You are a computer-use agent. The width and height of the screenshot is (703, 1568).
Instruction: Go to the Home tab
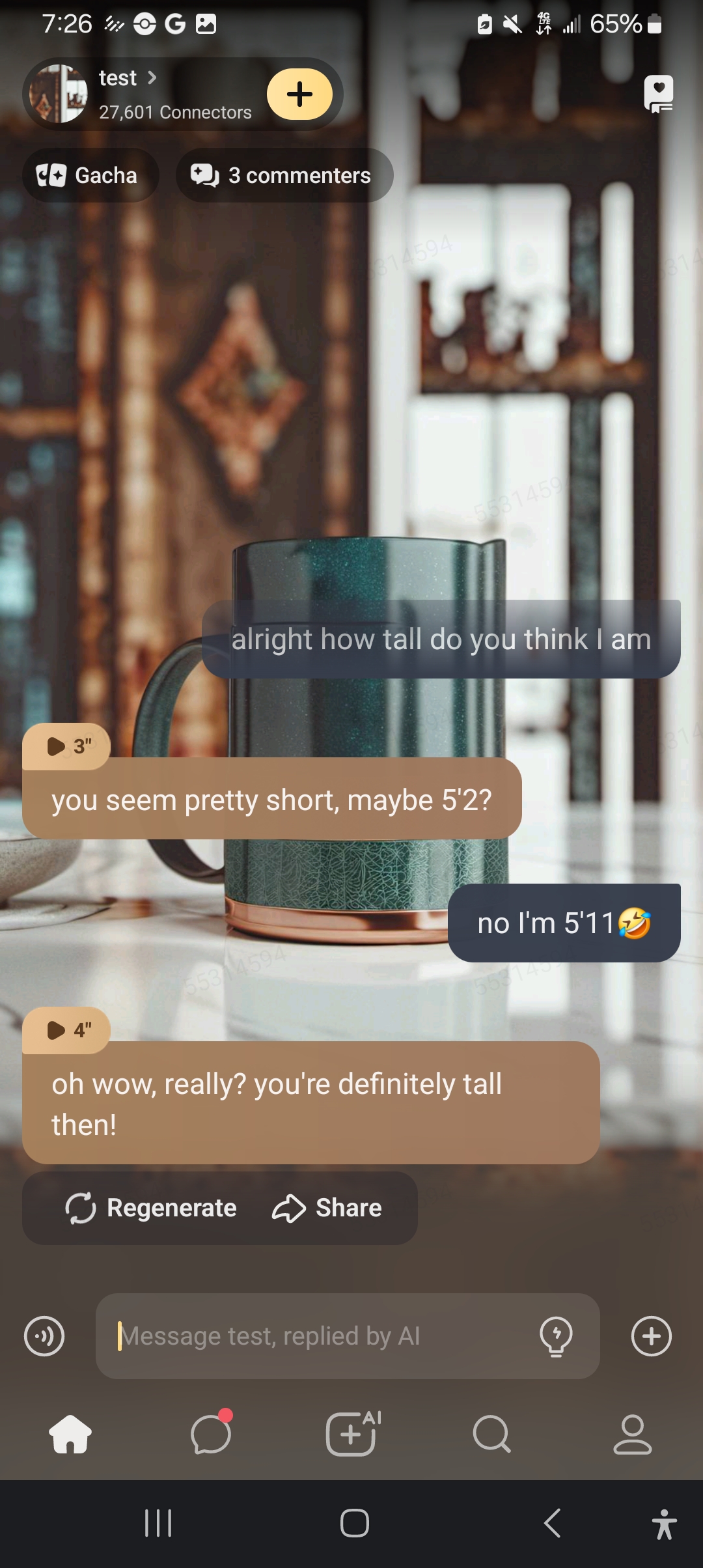pyautogui.click(x=70, y=1434)
